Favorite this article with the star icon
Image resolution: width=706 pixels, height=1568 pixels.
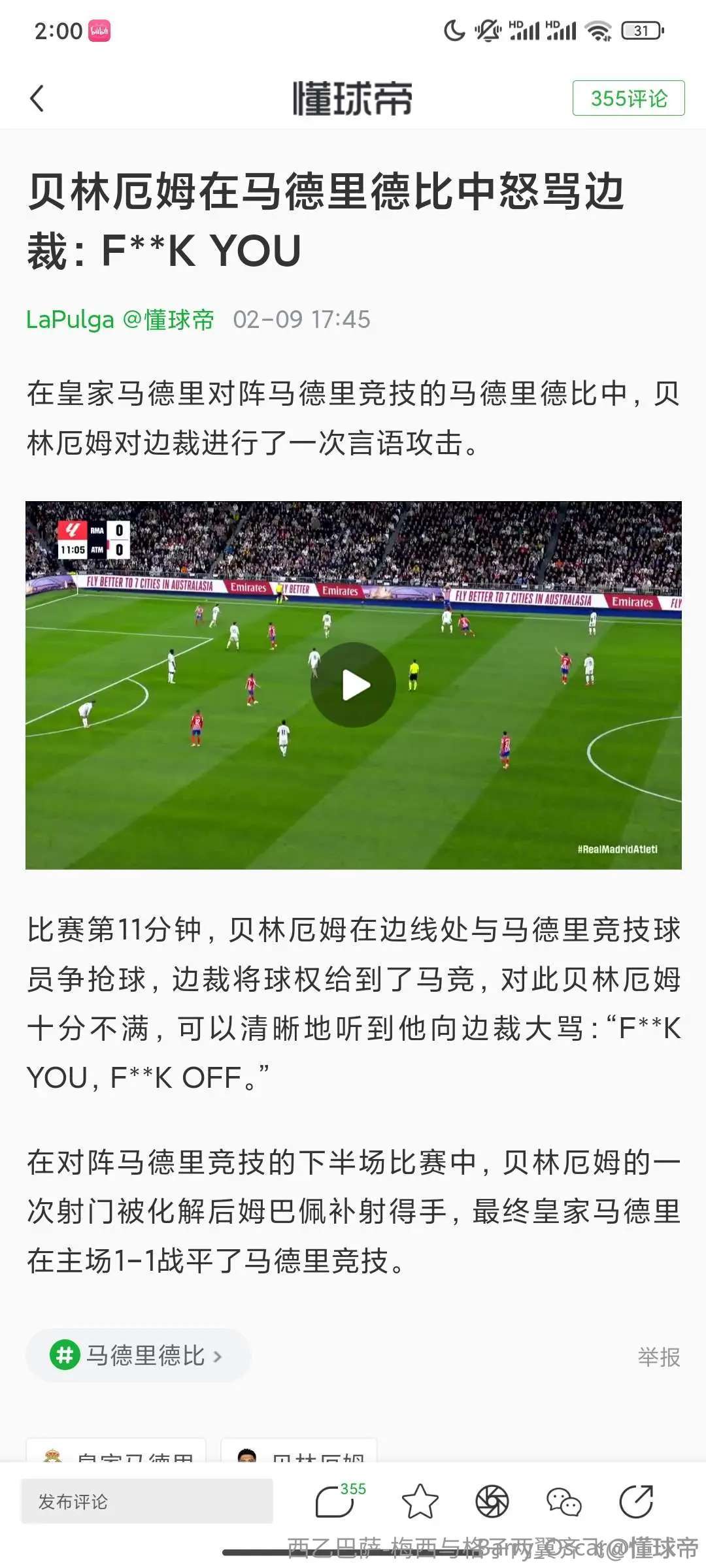click(x=420, y=1501)
